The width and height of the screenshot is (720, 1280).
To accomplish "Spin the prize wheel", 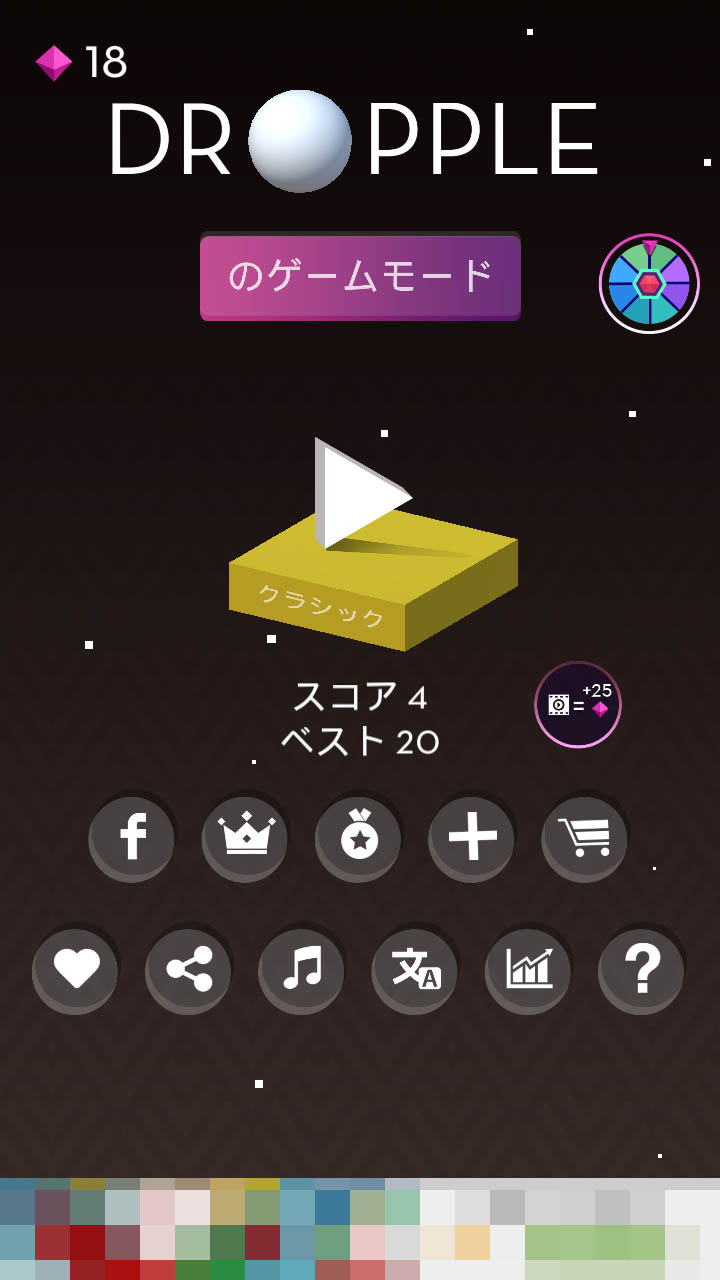I will tap(649, 284).
